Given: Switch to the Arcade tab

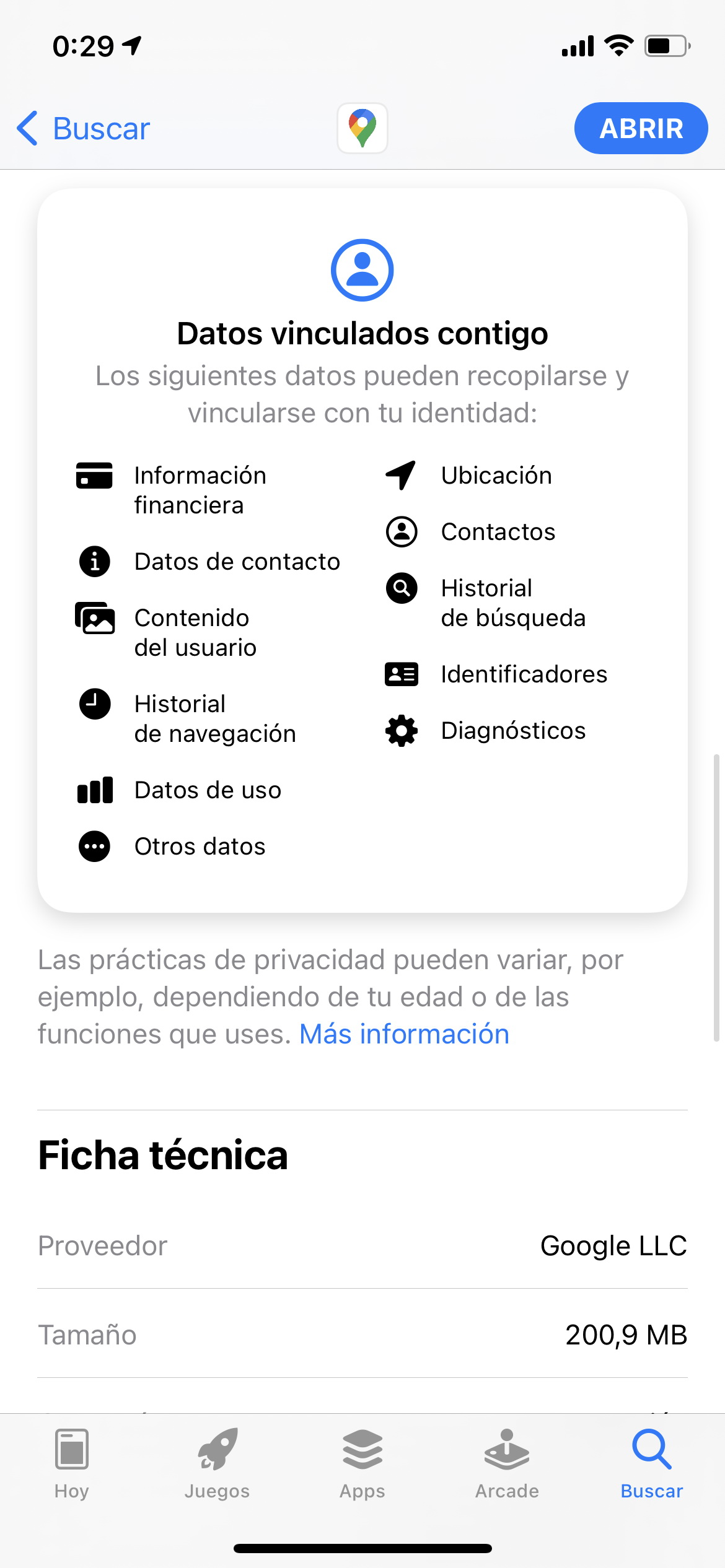Looking at the screenshot, I should coord(507,1463).
